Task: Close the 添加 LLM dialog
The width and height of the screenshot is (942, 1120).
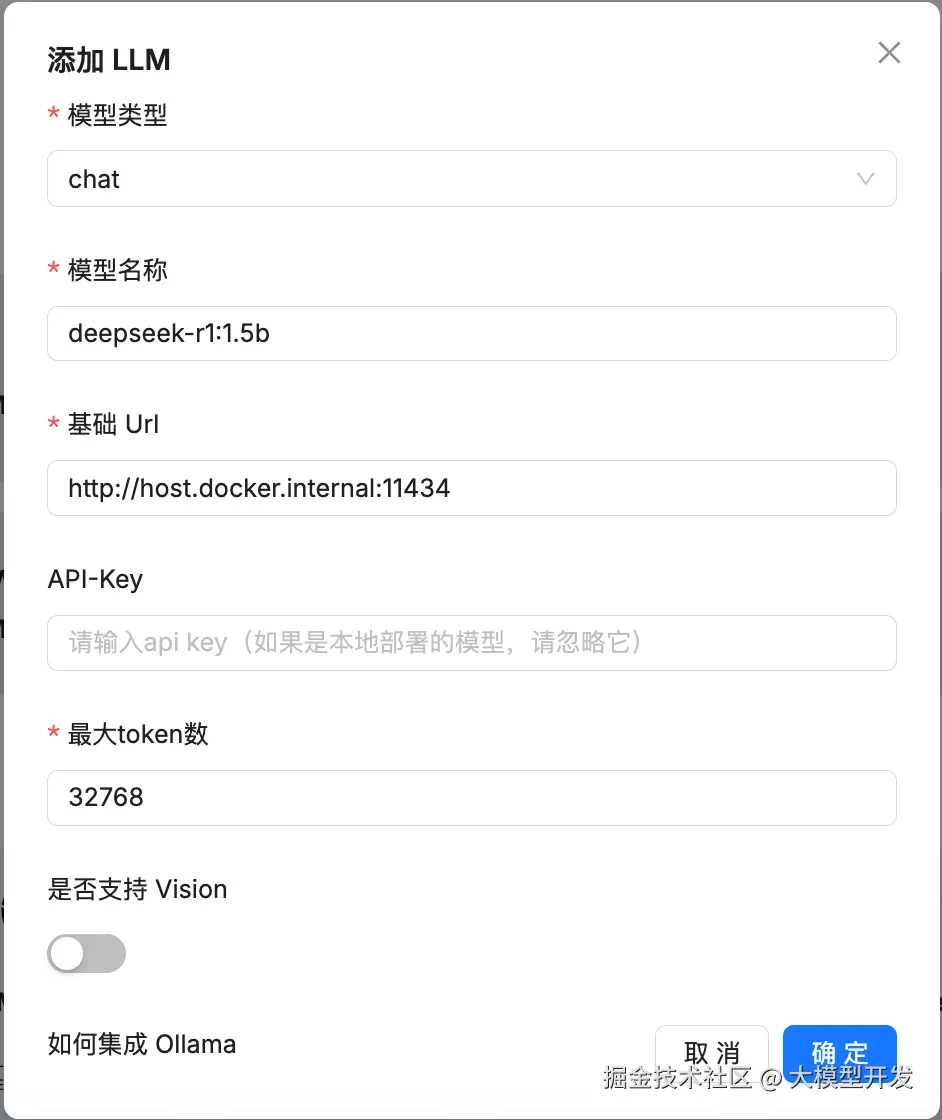Action: click(889, 53)
